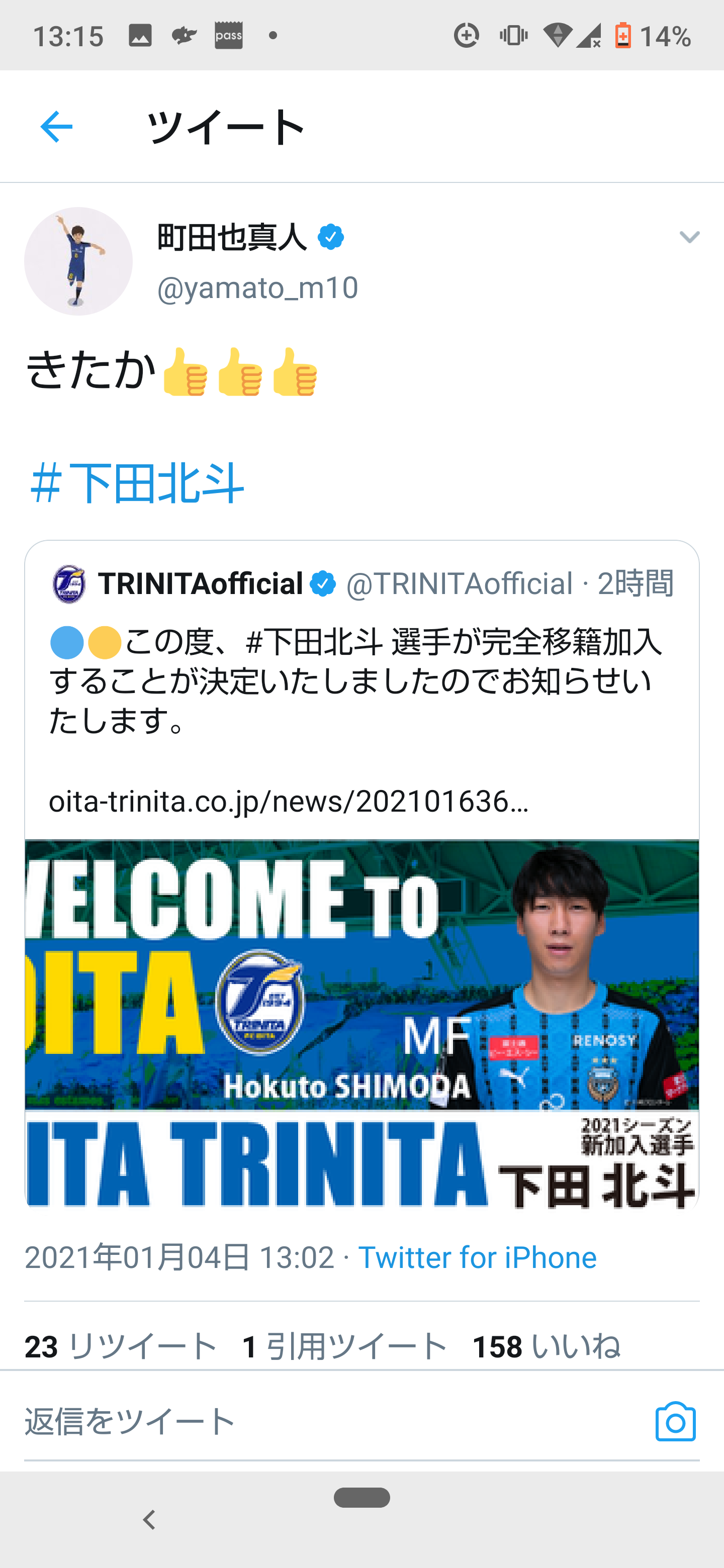Image resolution: width=724 pixels, height=1568 pixels.
Task: Attach a photo with the camera icon
Action: tap(675, 1421)
